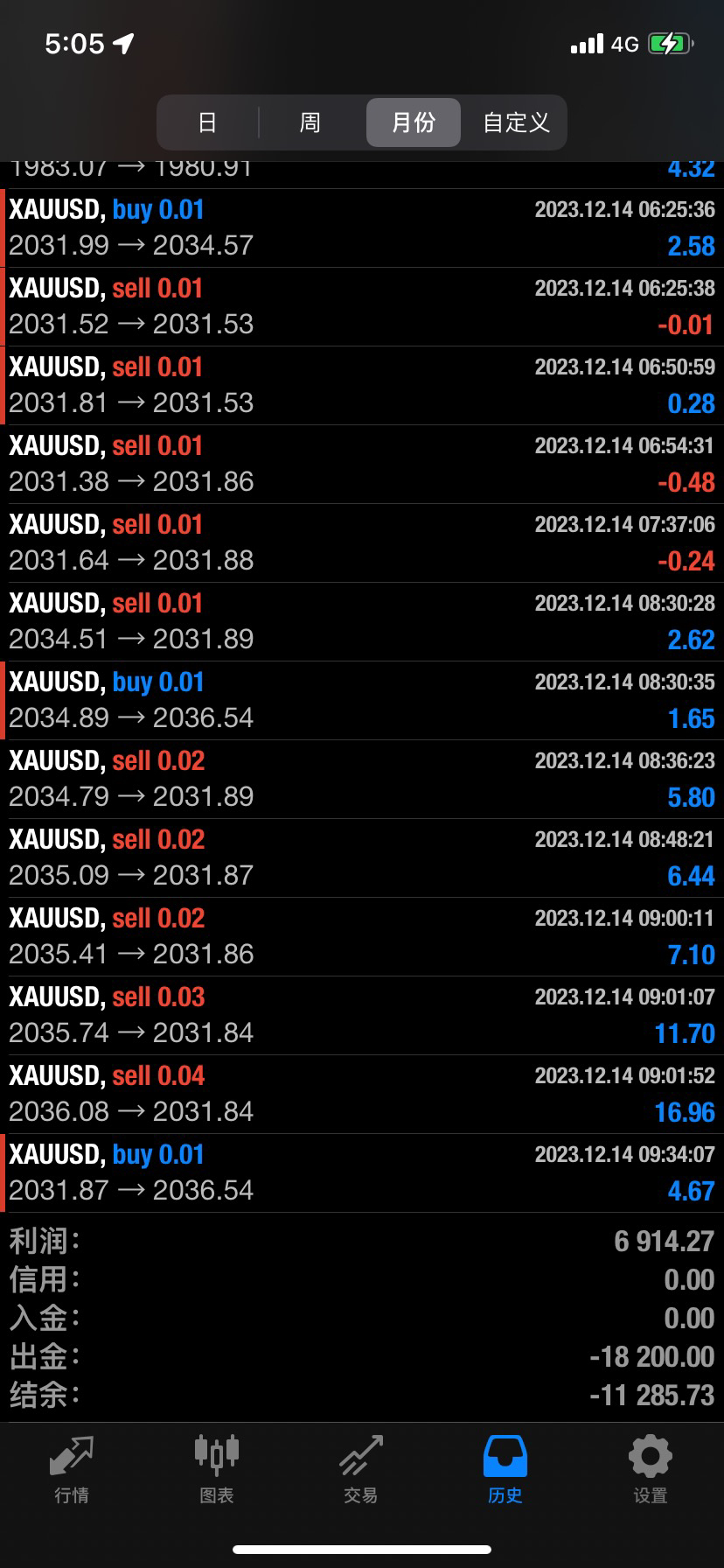This screenshot has width=724, height=1568.
Task: Switch to the 日 (day) filter
Action: [207, 122]
